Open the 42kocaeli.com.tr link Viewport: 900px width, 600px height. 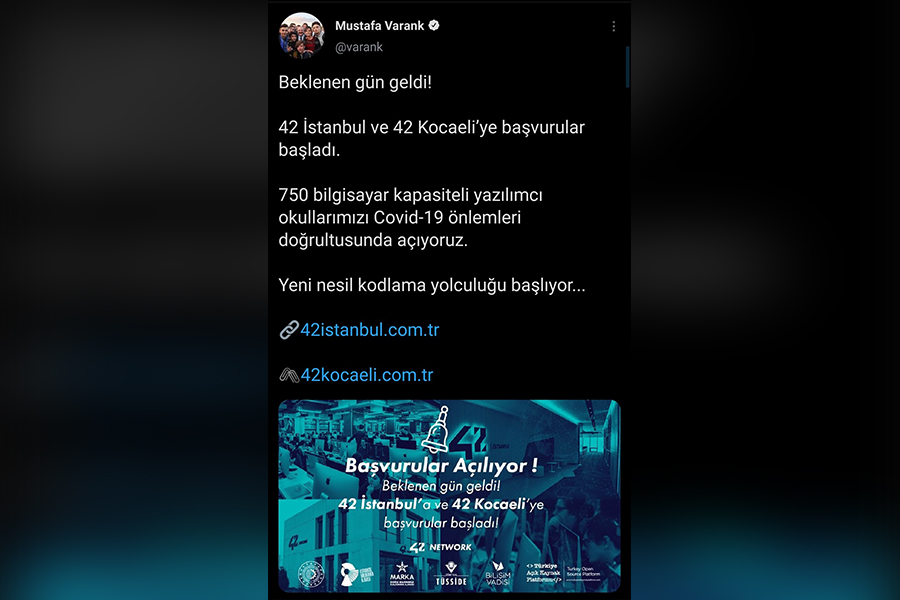tap(366, 375)
